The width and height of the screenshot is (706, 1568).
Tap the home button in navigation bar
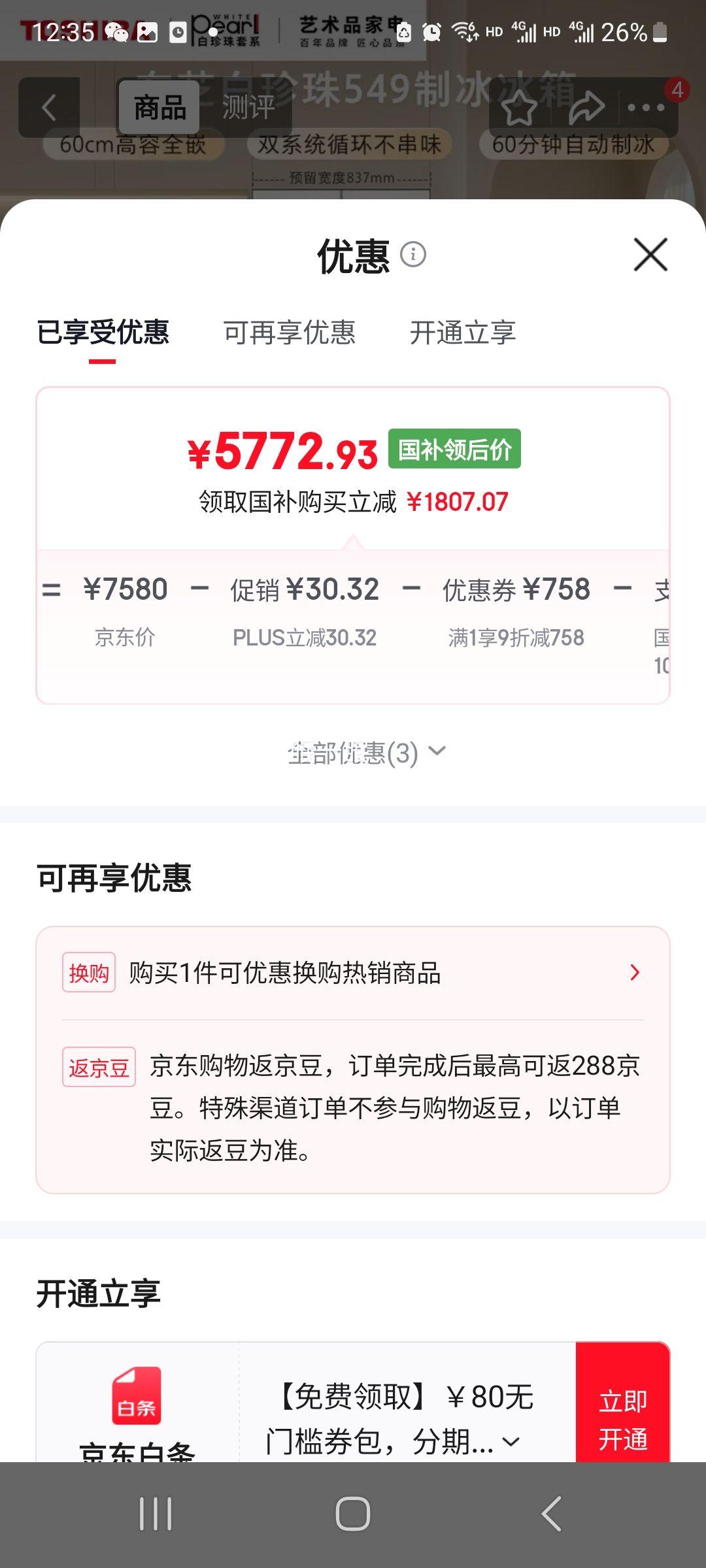coord(353,1514)
